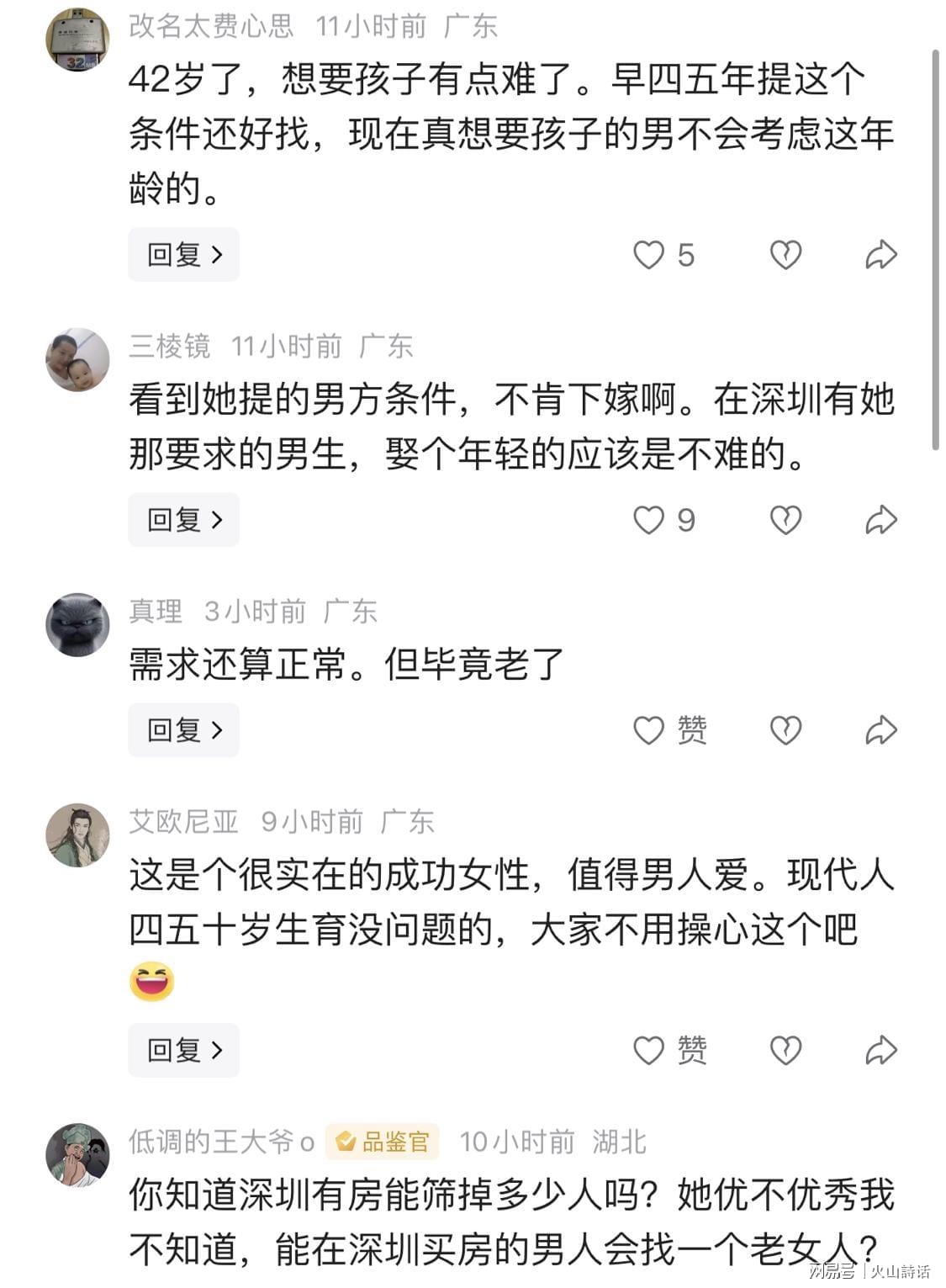Image resolution: width=946 pixels, height=1288 pixels.
Task: Dislike 真理's comment
Action: tap(785, 730)
